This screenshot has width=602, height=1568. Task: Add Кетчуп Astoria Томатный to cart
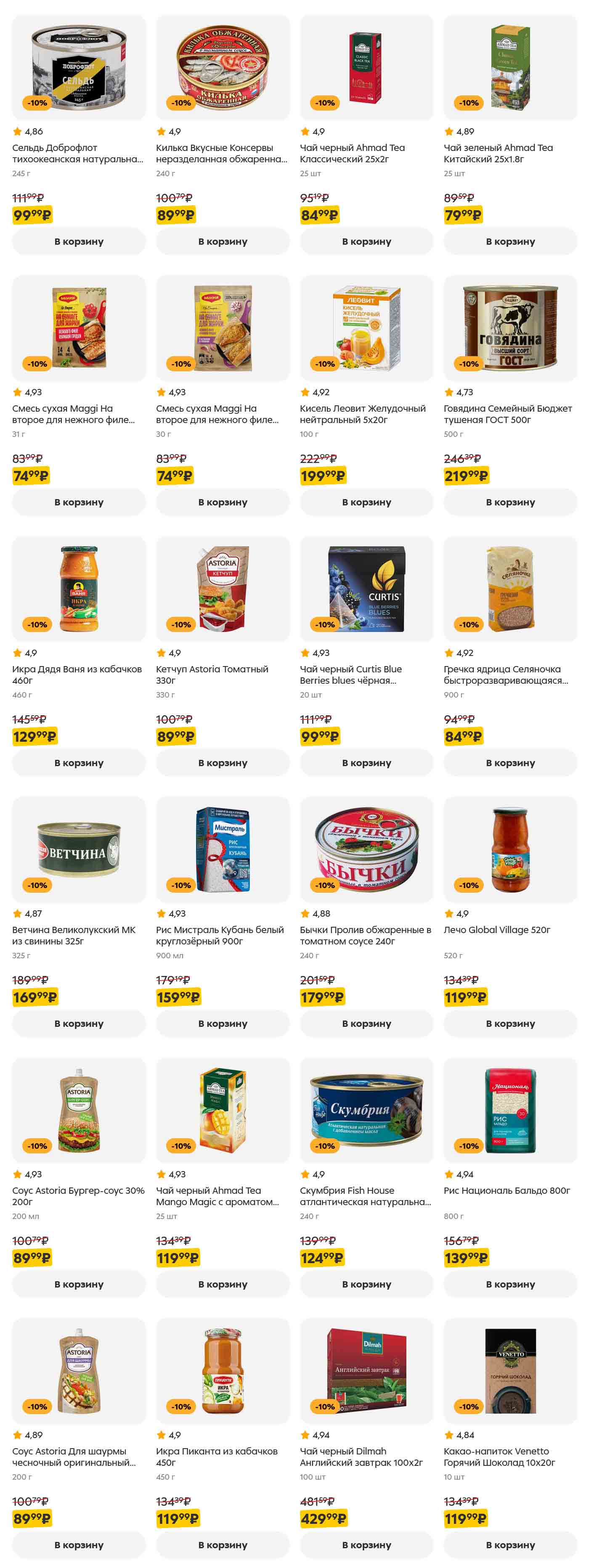point(222,762)
